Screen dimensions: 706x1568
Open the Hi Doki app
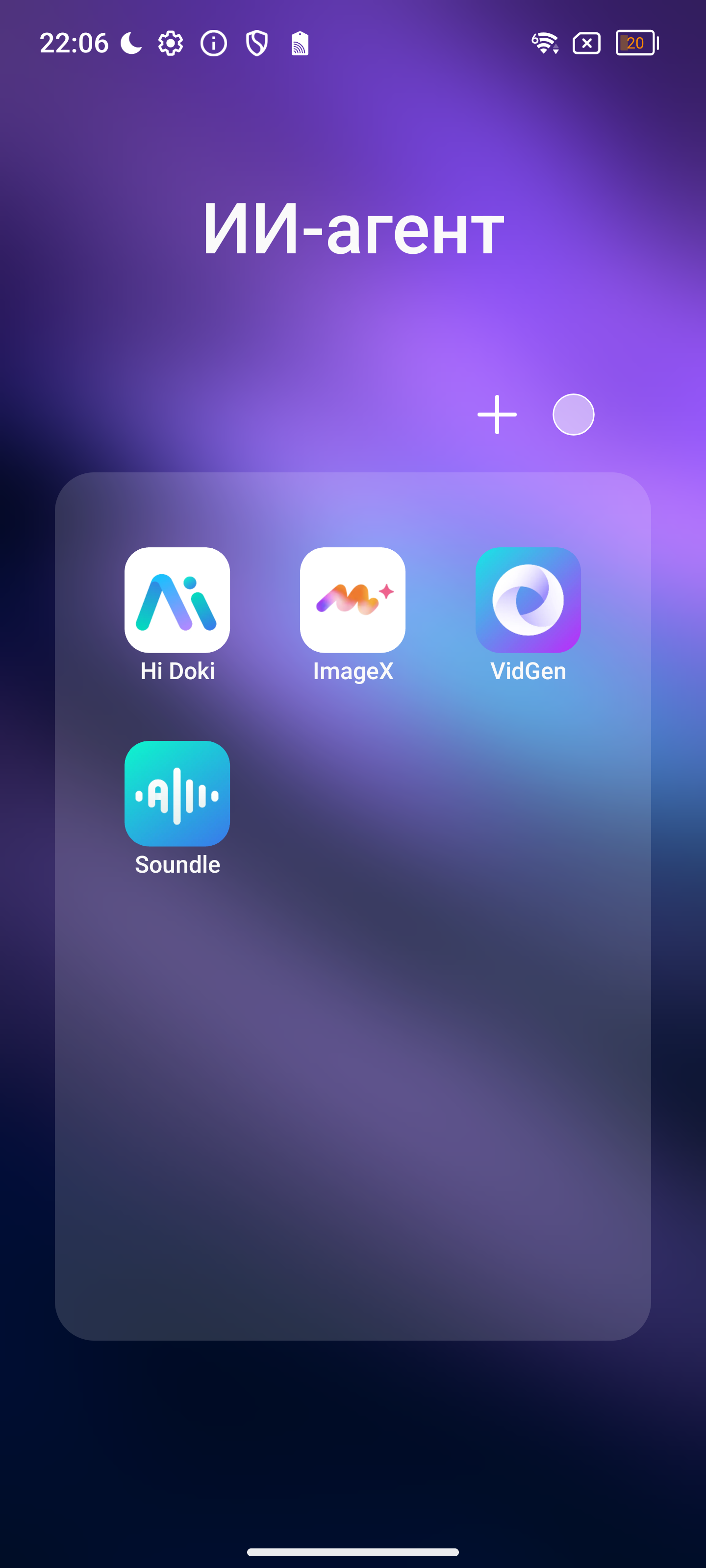[176, 600]
